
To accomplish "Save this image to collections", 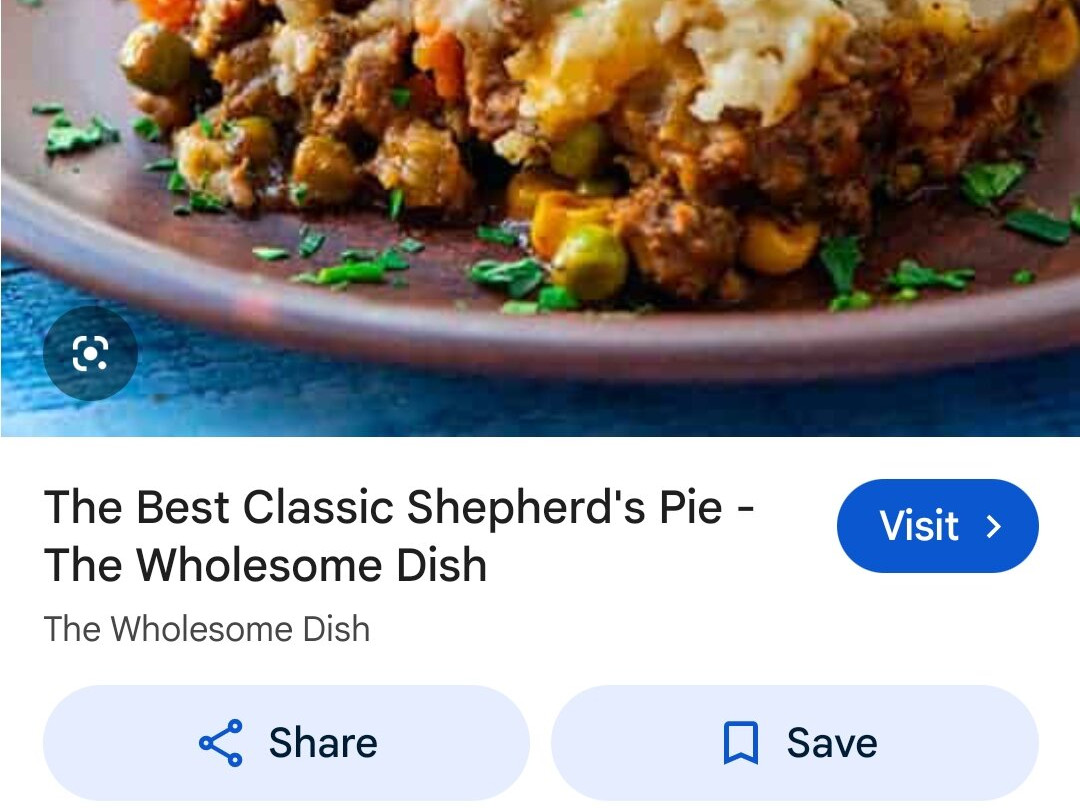I will pos(795,743).
